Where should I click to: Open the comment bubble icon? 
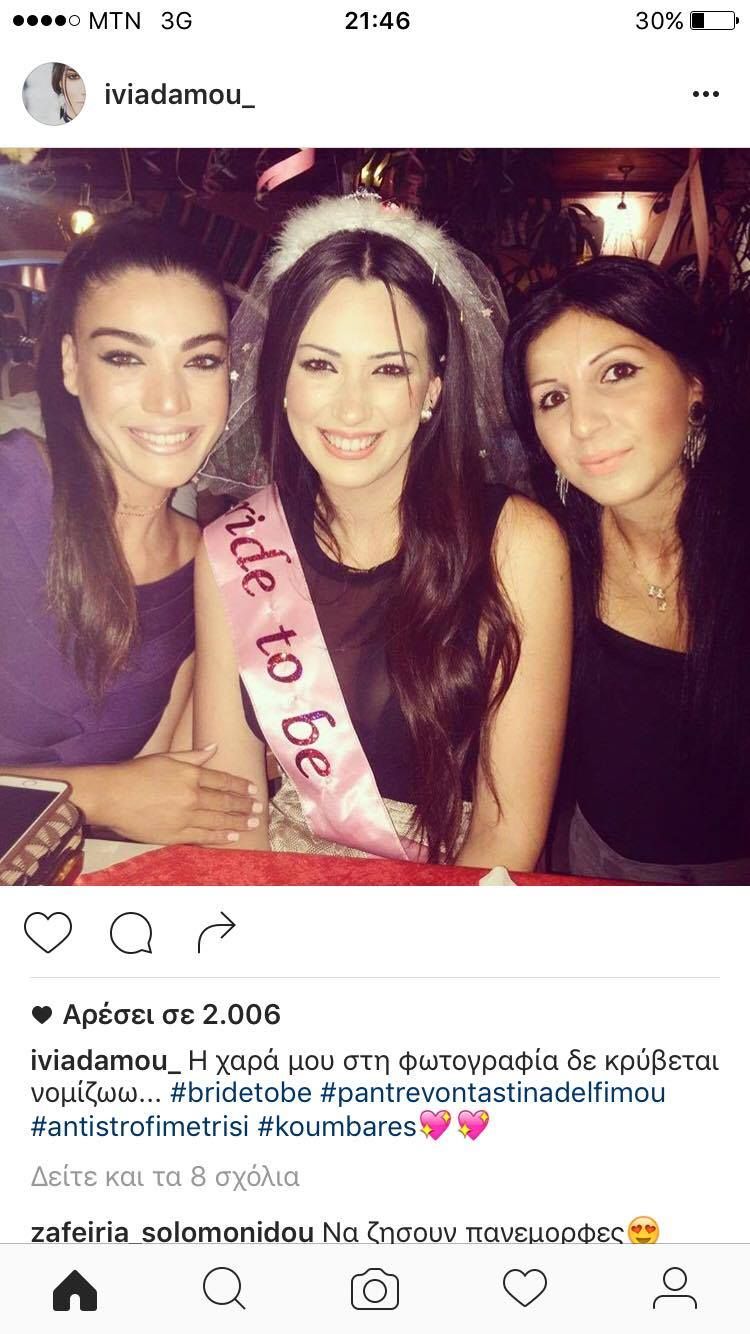[131, 934]
